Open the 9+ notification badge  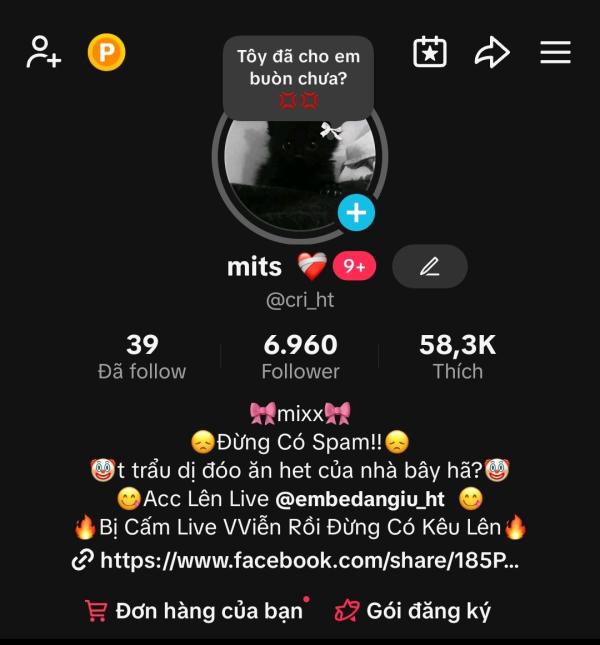point(354,266)
